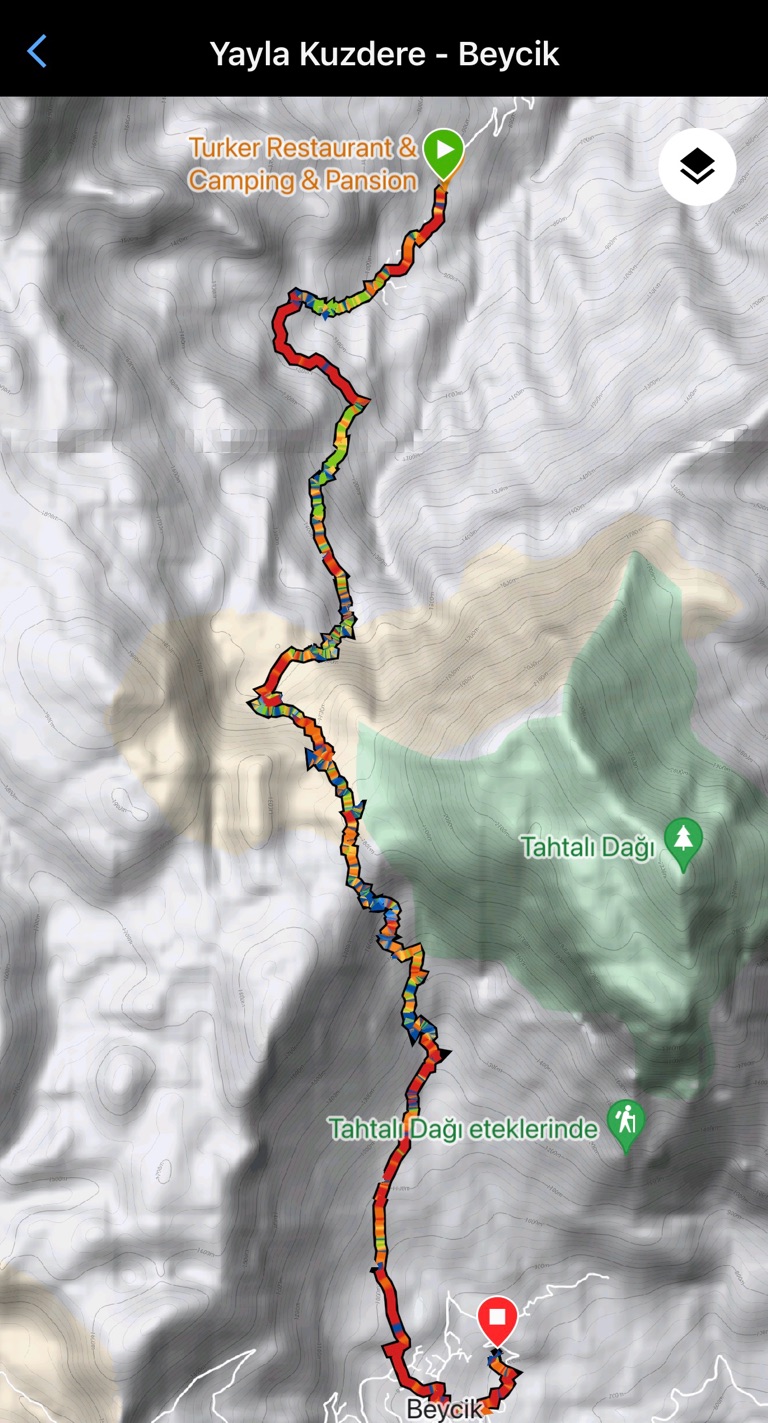Select the red route end marker
The width and height of the screenshot is (768, 1423).
point(497,1319)
